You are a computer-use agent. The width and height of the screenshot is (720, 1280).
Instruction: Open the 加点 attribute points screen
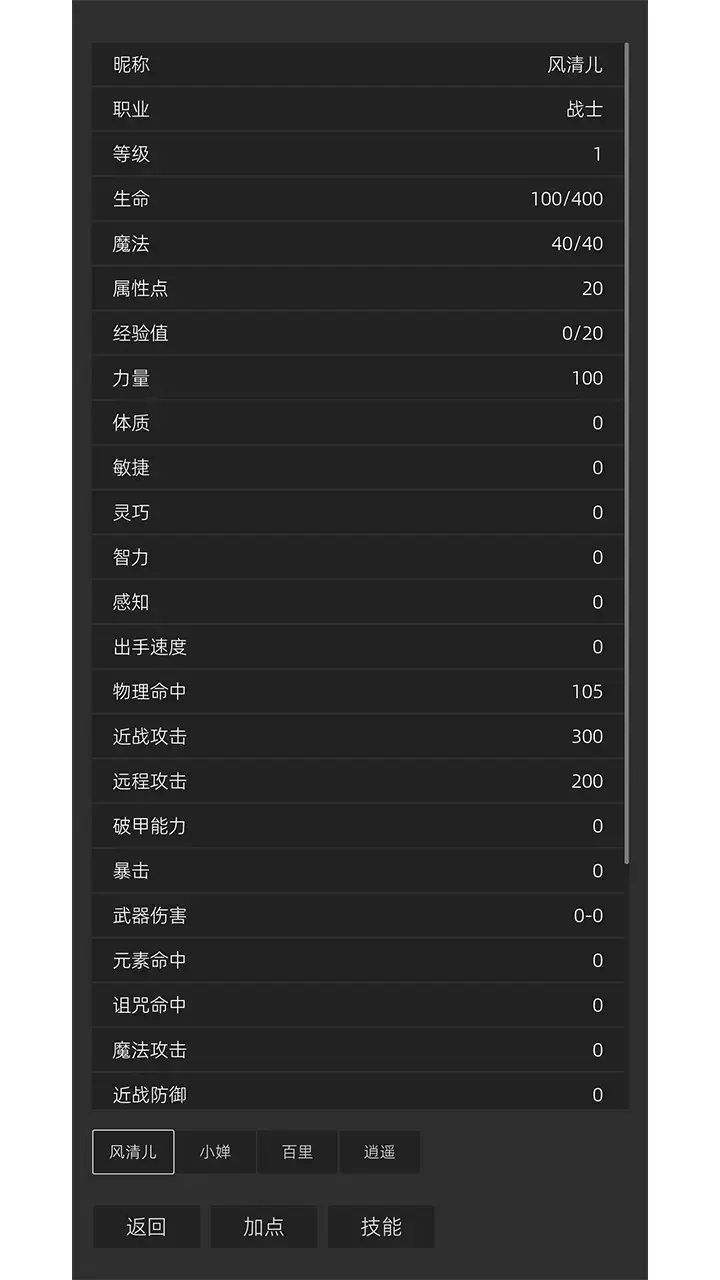[x=264, y=1227]
